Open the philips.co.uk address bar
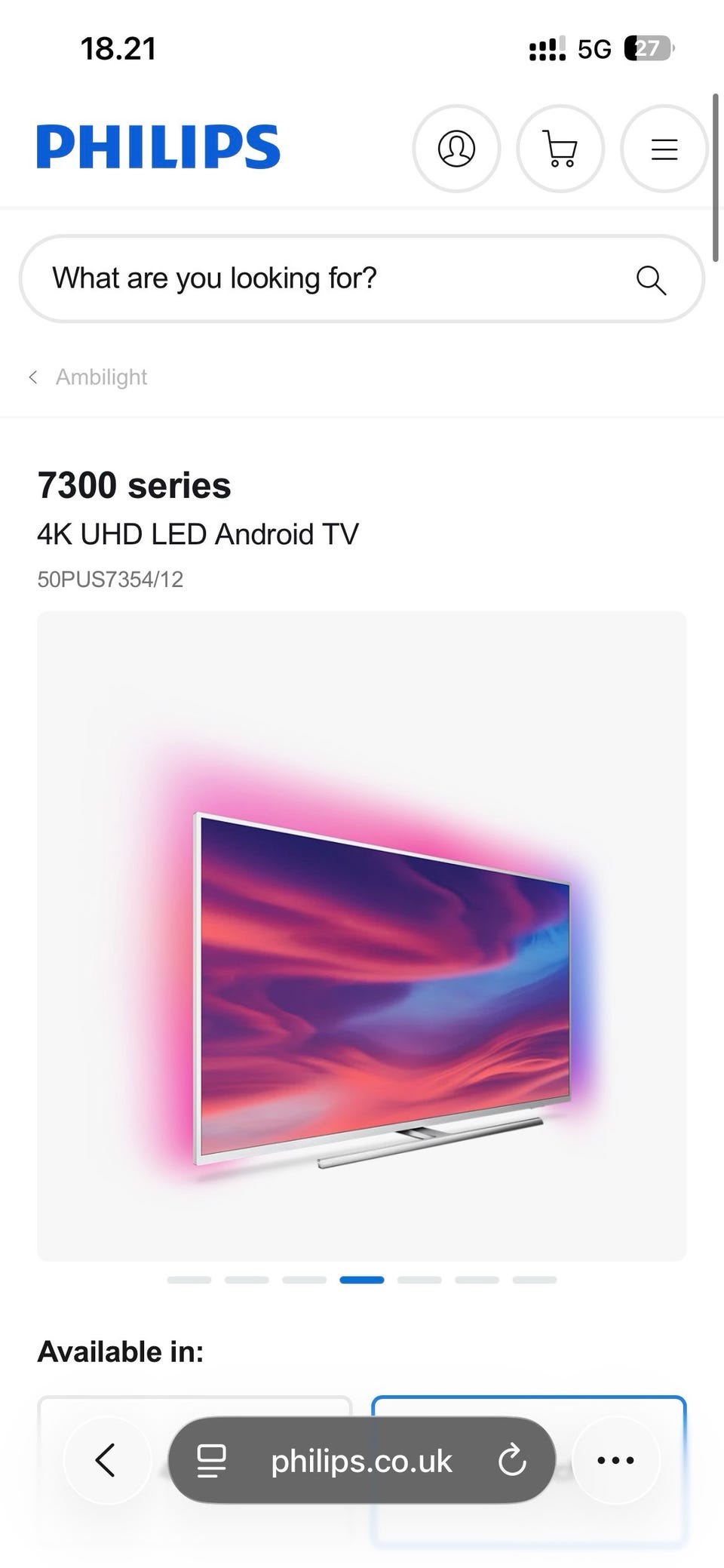This screenshot has width=724, height=1568. [x=361, y=1461]
